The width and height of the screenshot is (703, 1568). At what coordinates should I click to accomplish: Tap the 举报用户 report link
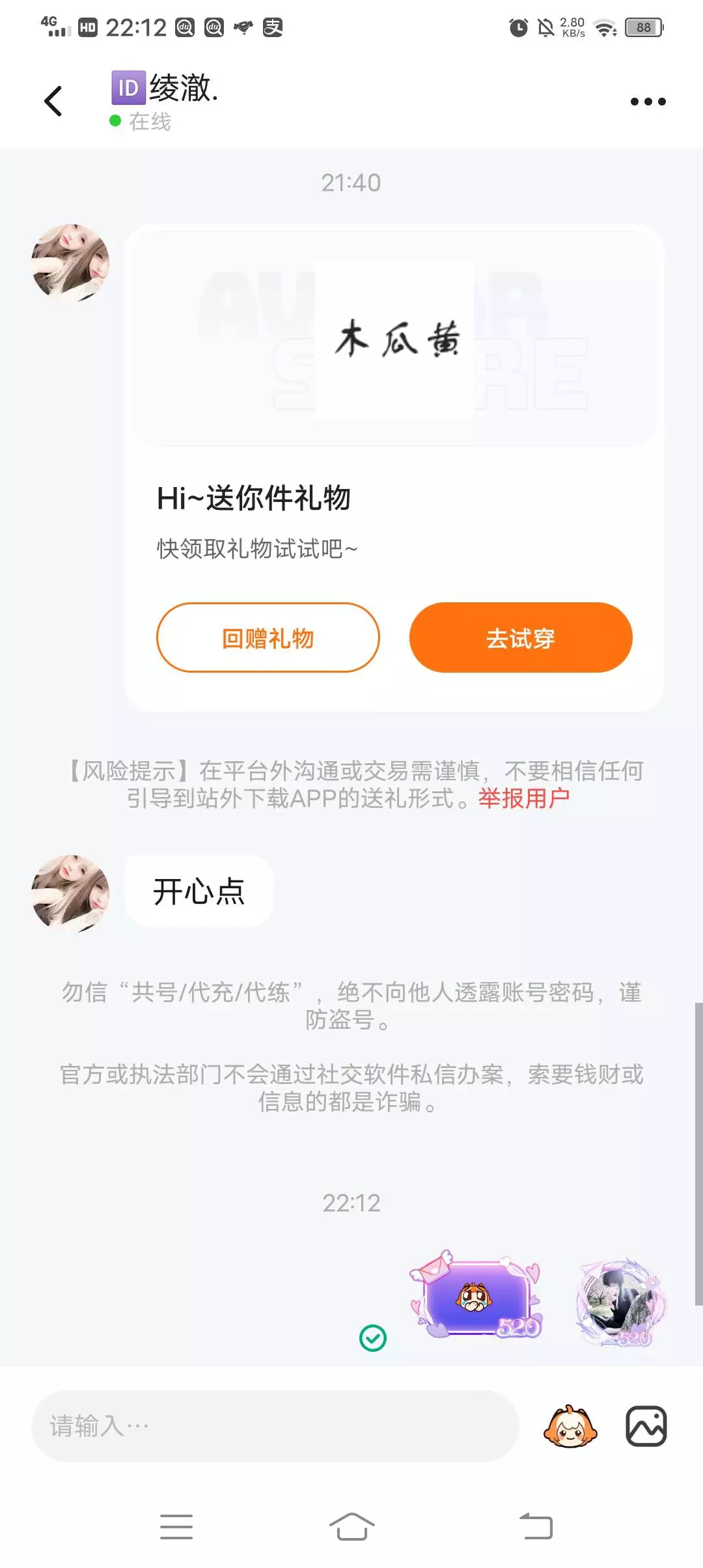pos(524,798)
